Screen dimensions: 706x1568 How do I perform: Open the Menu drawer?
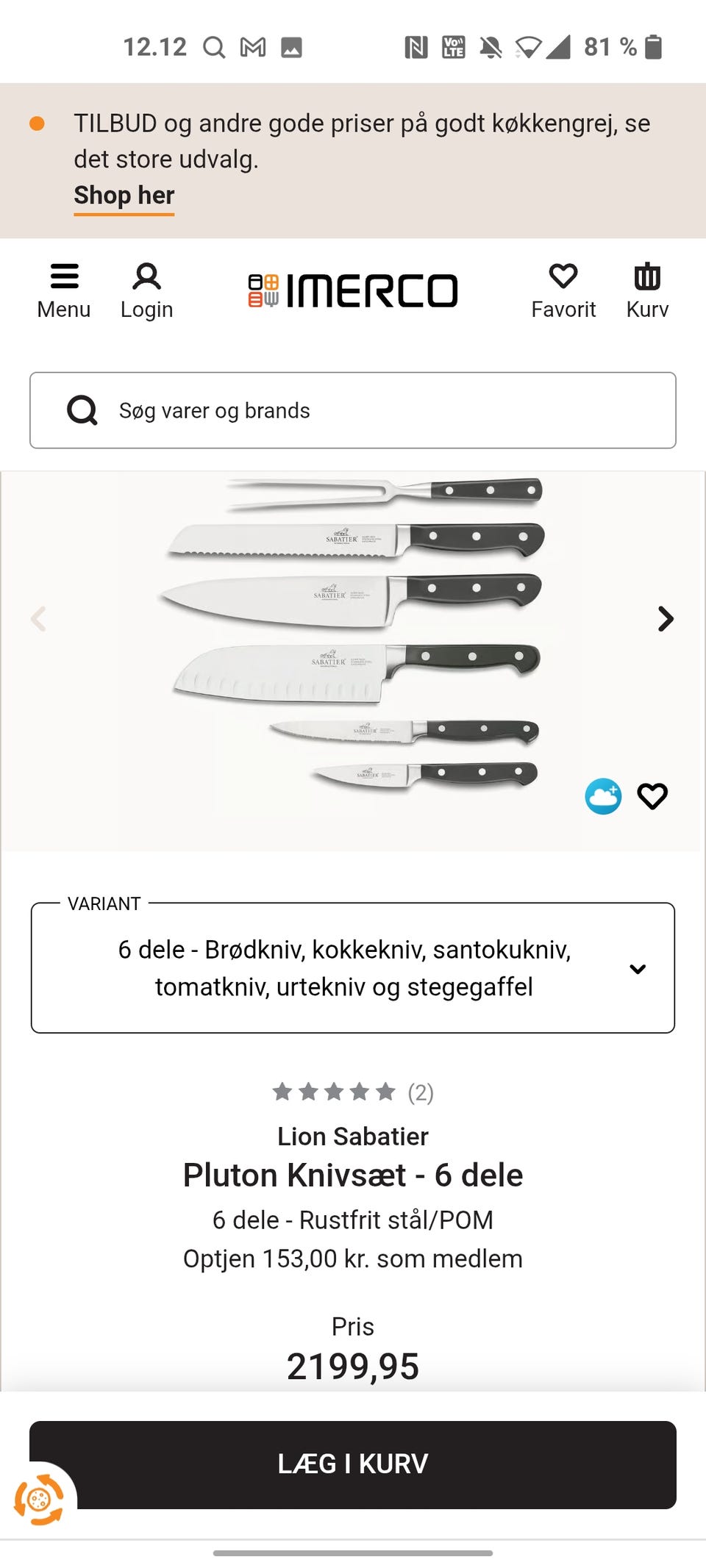point(64,291)
